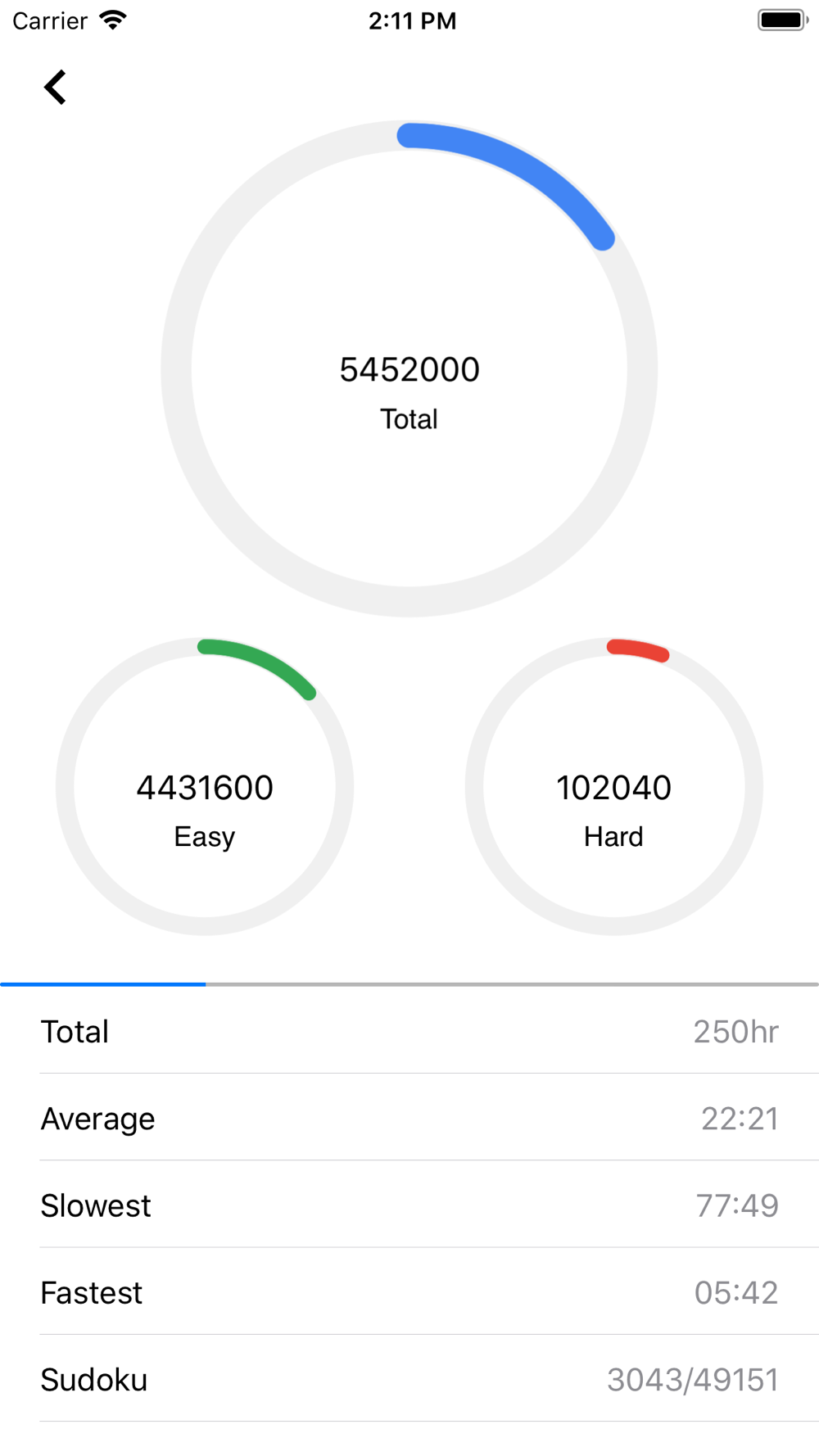This screenshot has height=1456, width=819.
Task: Go back using the top-left arrow
Action: click(x=55, y=87)
